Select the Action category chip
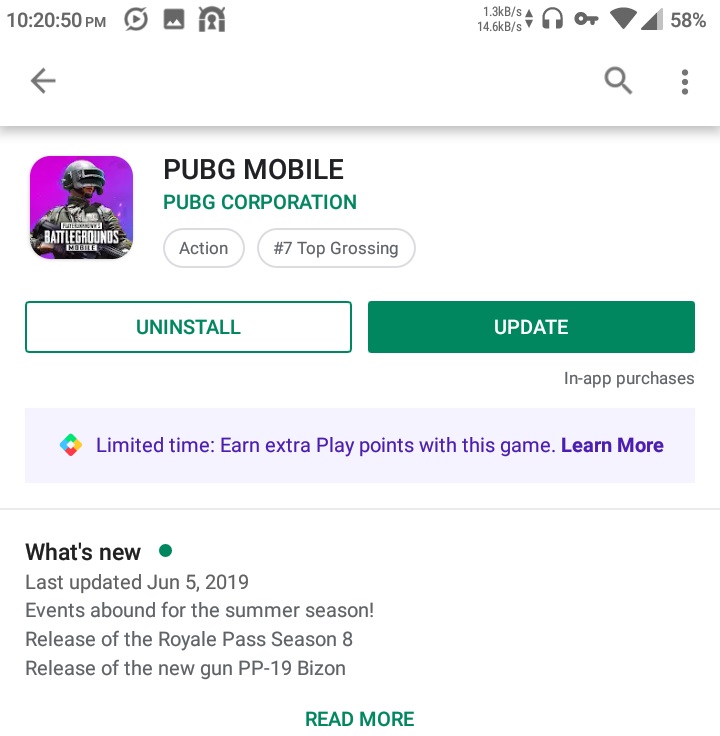 click(x=204, y=248)
